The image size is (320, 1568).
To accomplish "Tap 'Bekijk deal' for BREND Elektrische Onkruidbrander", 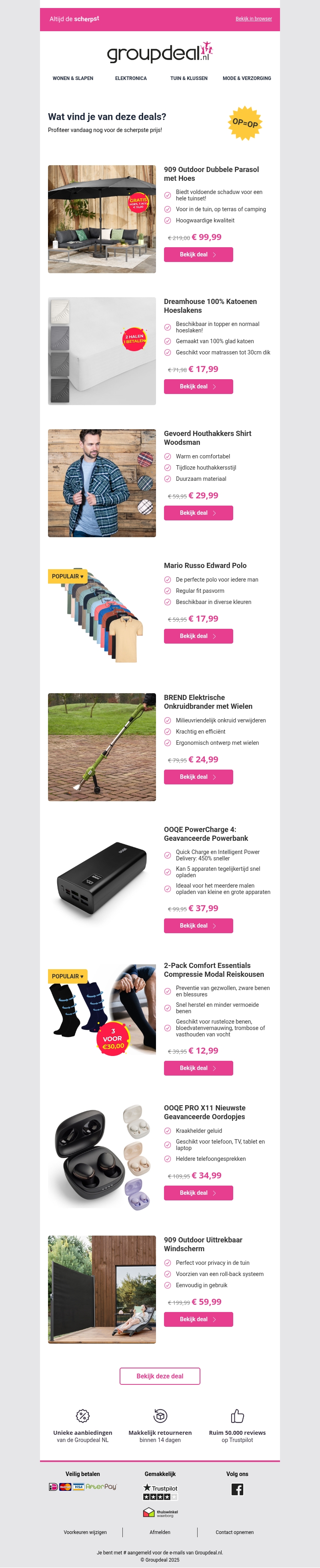I will point(198,777).
